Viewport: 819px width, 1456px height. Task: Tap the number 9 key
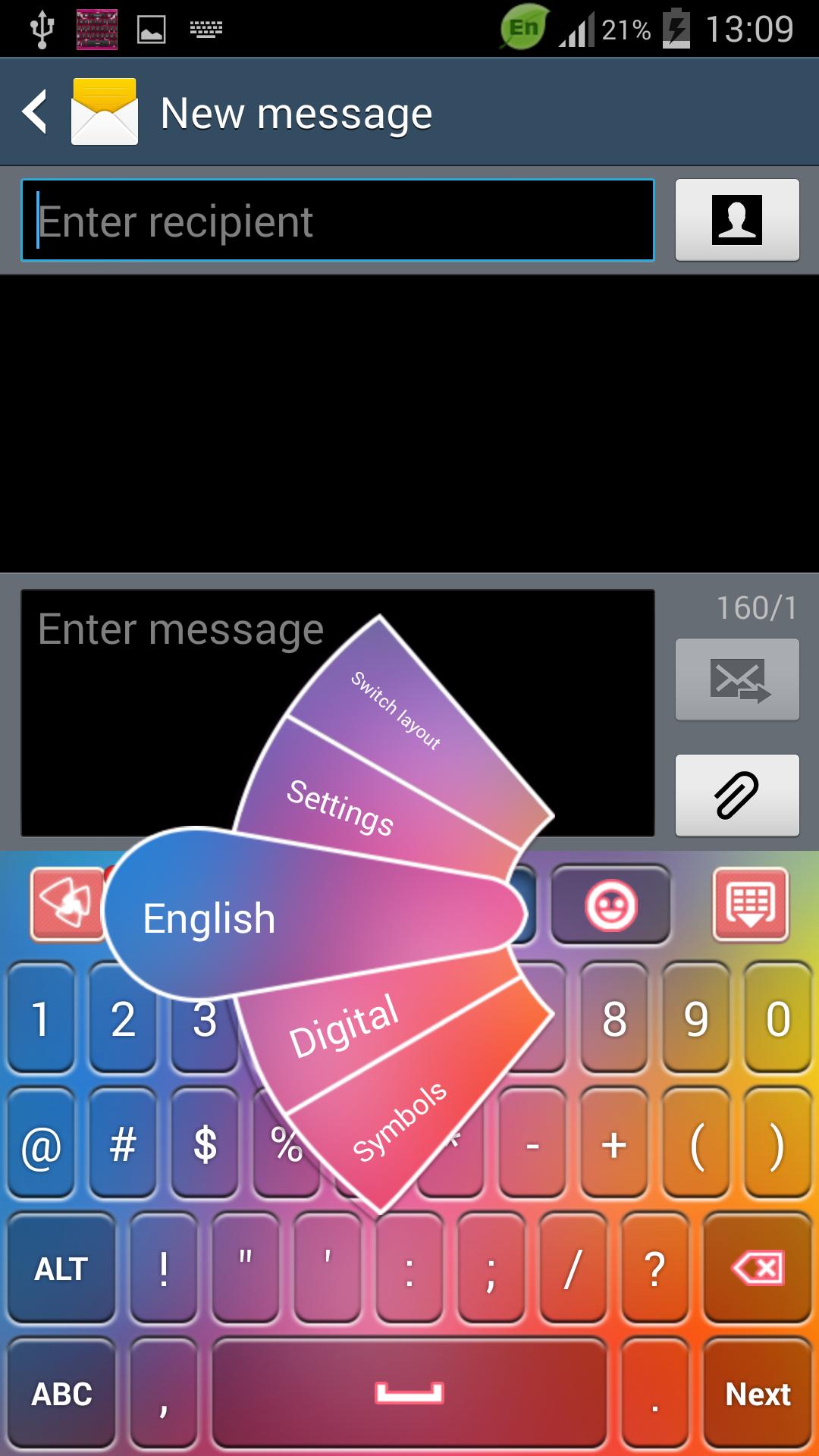(696, 1018)
